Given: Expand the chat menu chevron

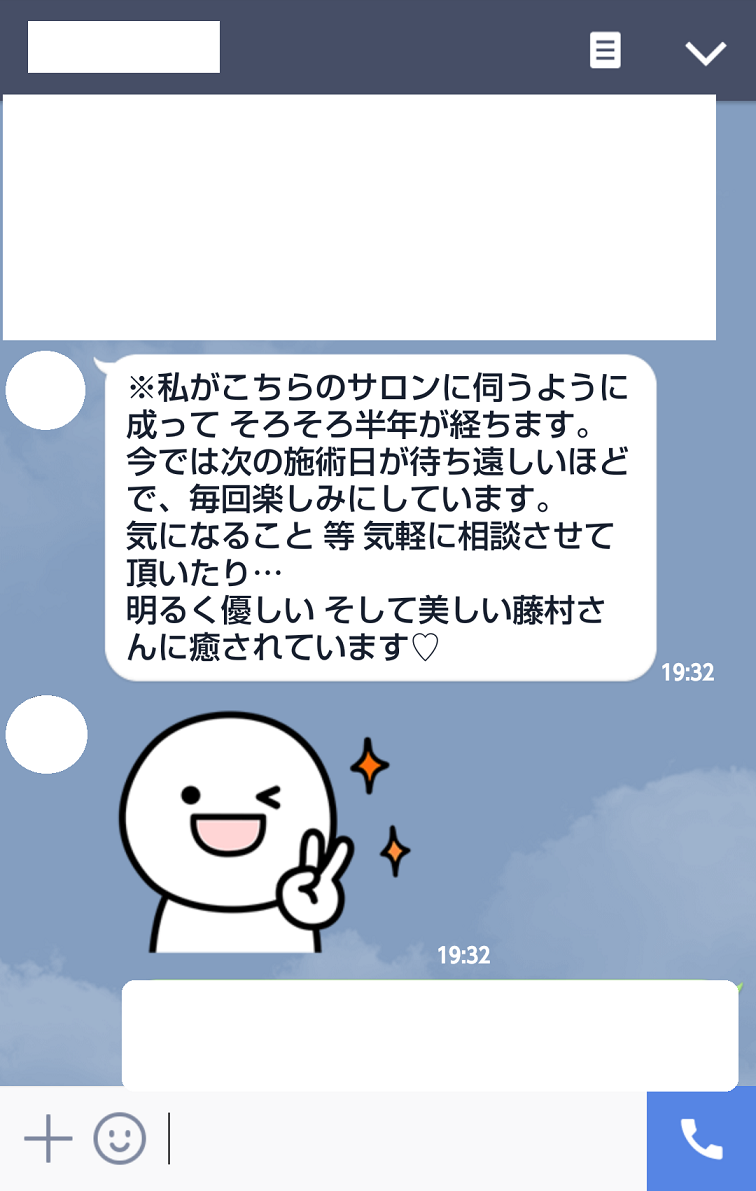Looking at the screenshot, I should coord(705,52).
